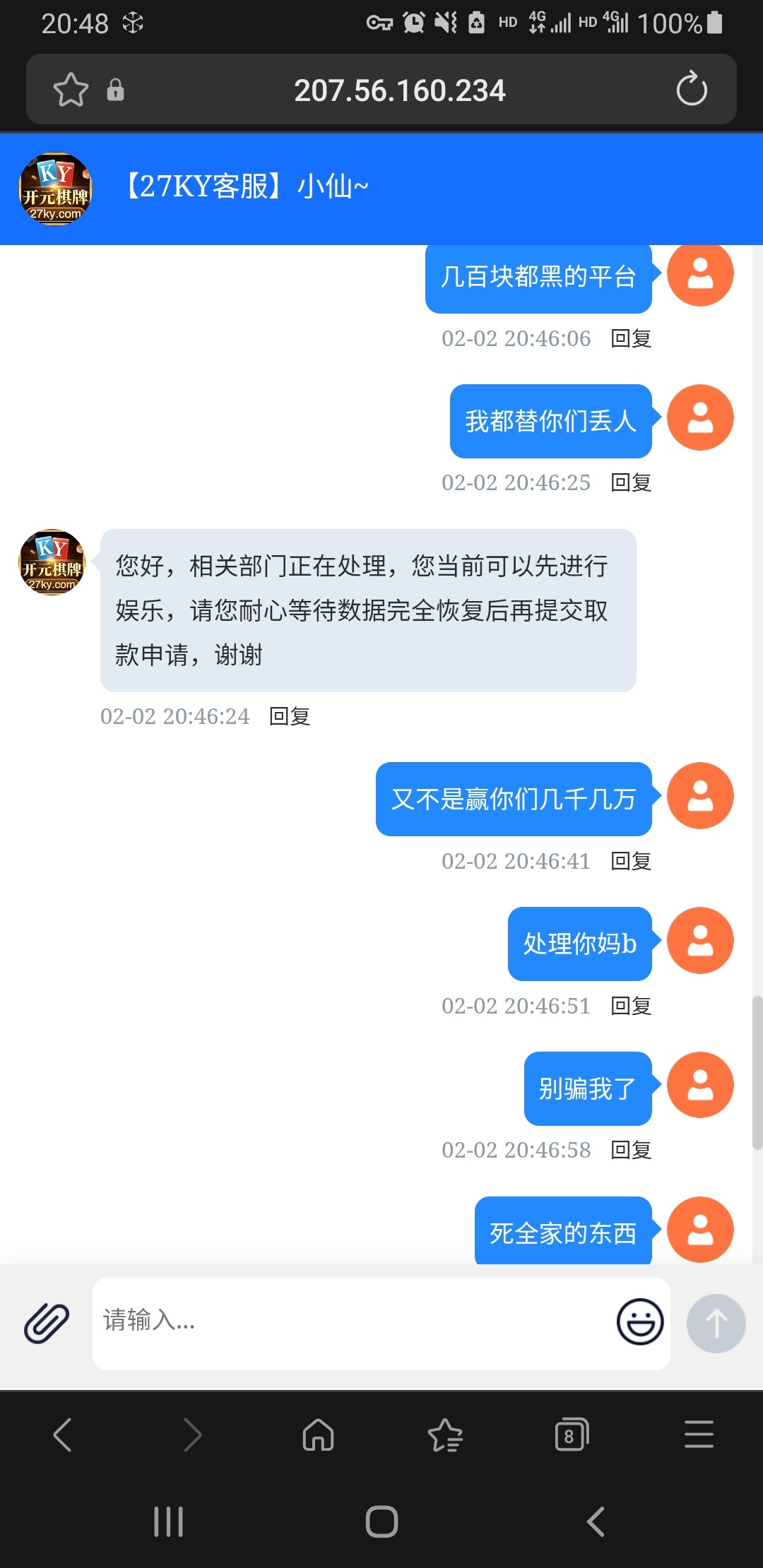Reply to the customer service message at 20:46:24

pos(290,716)
